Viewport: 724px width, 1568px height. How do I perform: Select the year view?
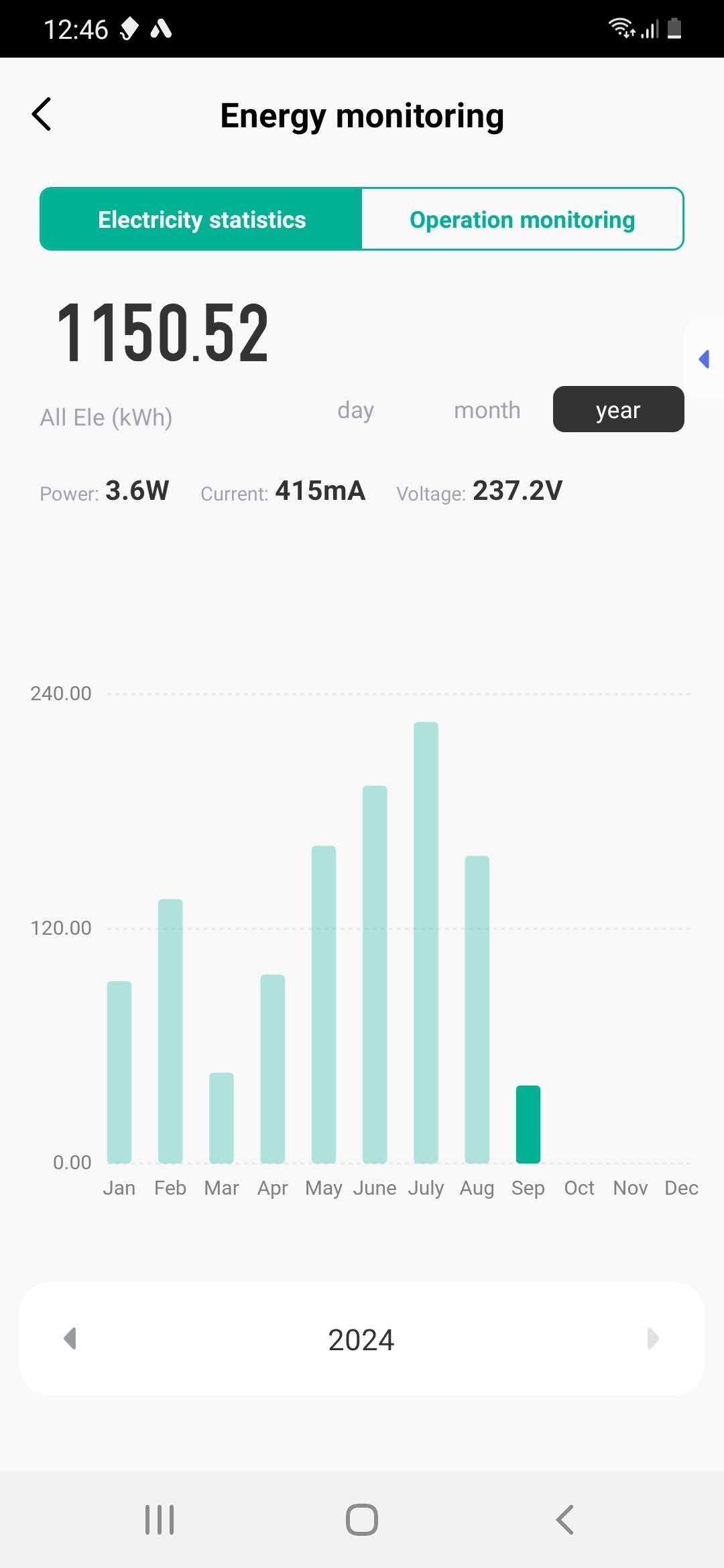point(618,410)
